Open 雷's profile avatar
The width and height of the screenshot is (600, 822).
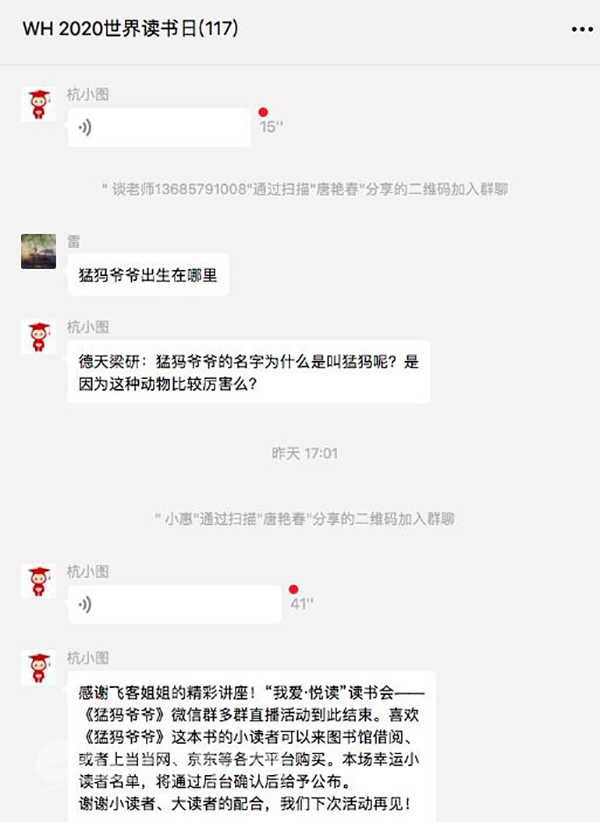[38, 251]
